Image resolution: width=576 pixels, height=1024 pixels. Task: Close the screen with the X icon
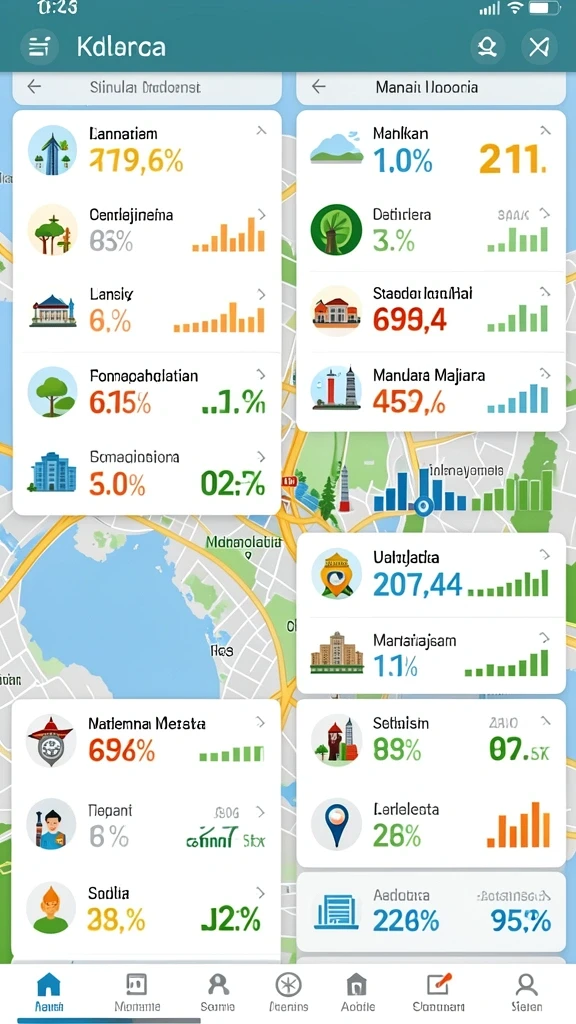pos(539,47)
